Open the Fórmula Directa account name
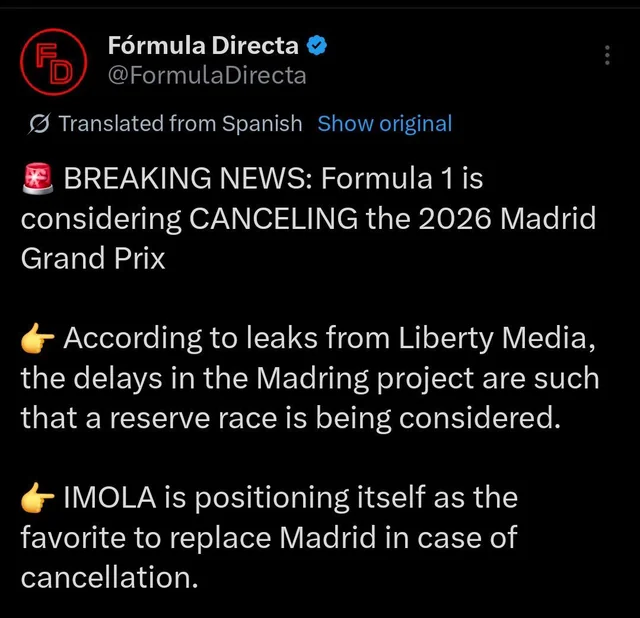Viewport: 640px width, 618px height. pyautogui.click(x=202, y=45)
